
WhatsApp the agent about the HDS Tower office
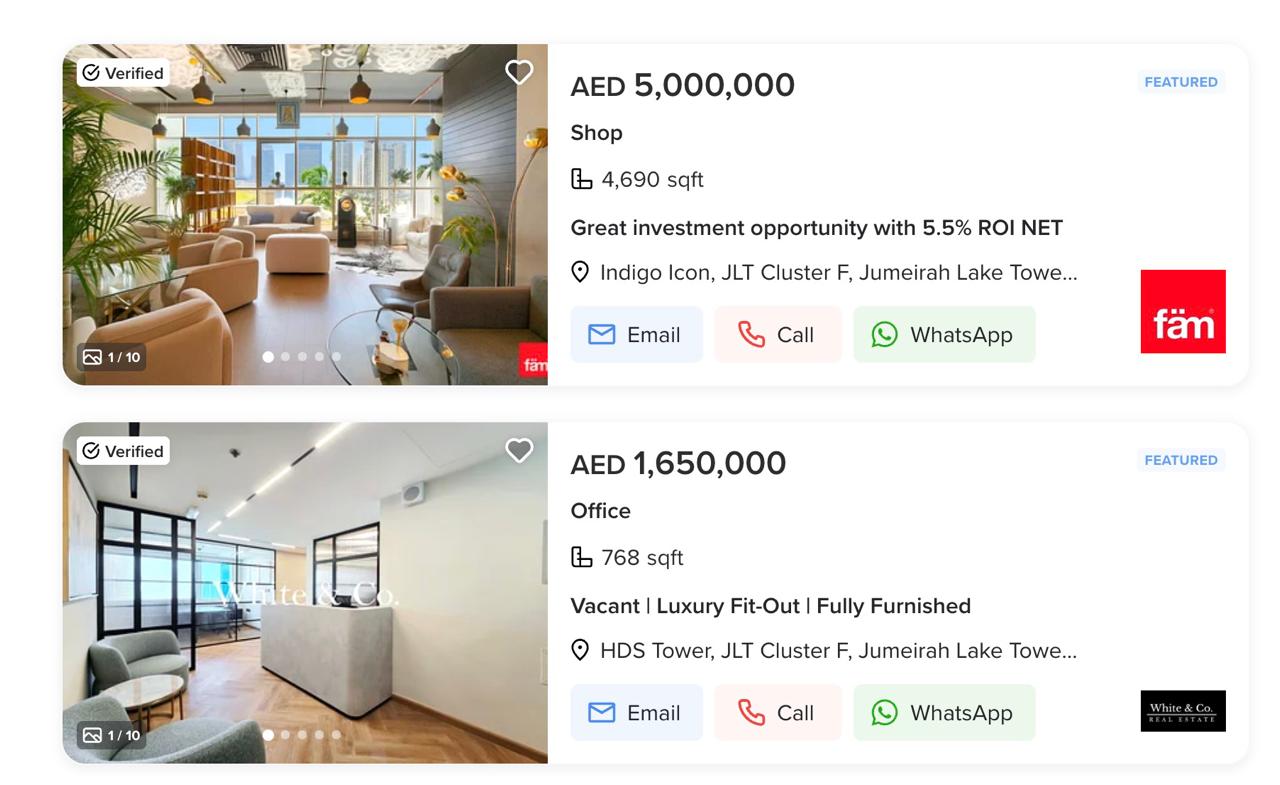(943, 713)
